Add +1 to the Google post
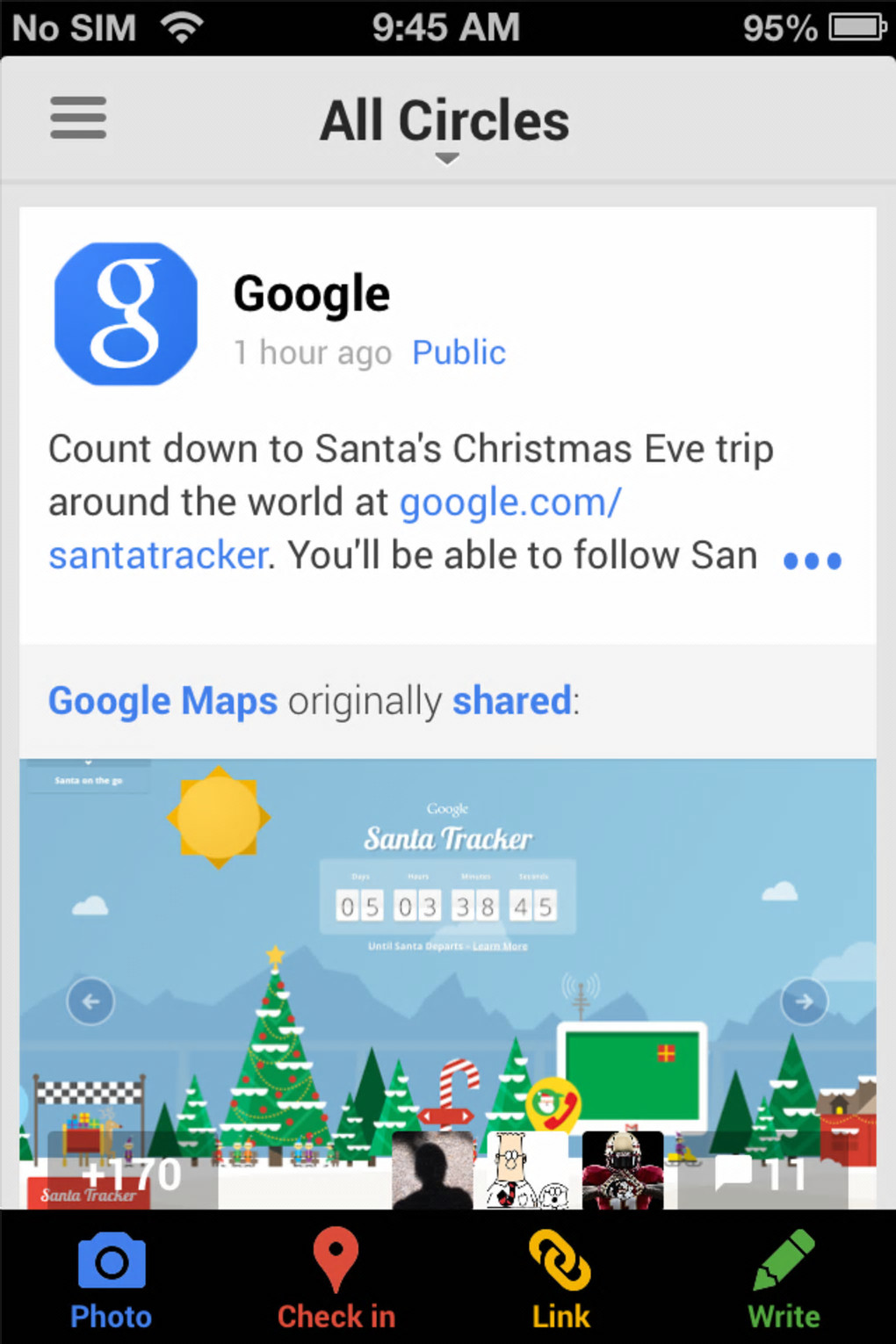This screenshot has height=1344, width=896. click(x=132, y=1174)
